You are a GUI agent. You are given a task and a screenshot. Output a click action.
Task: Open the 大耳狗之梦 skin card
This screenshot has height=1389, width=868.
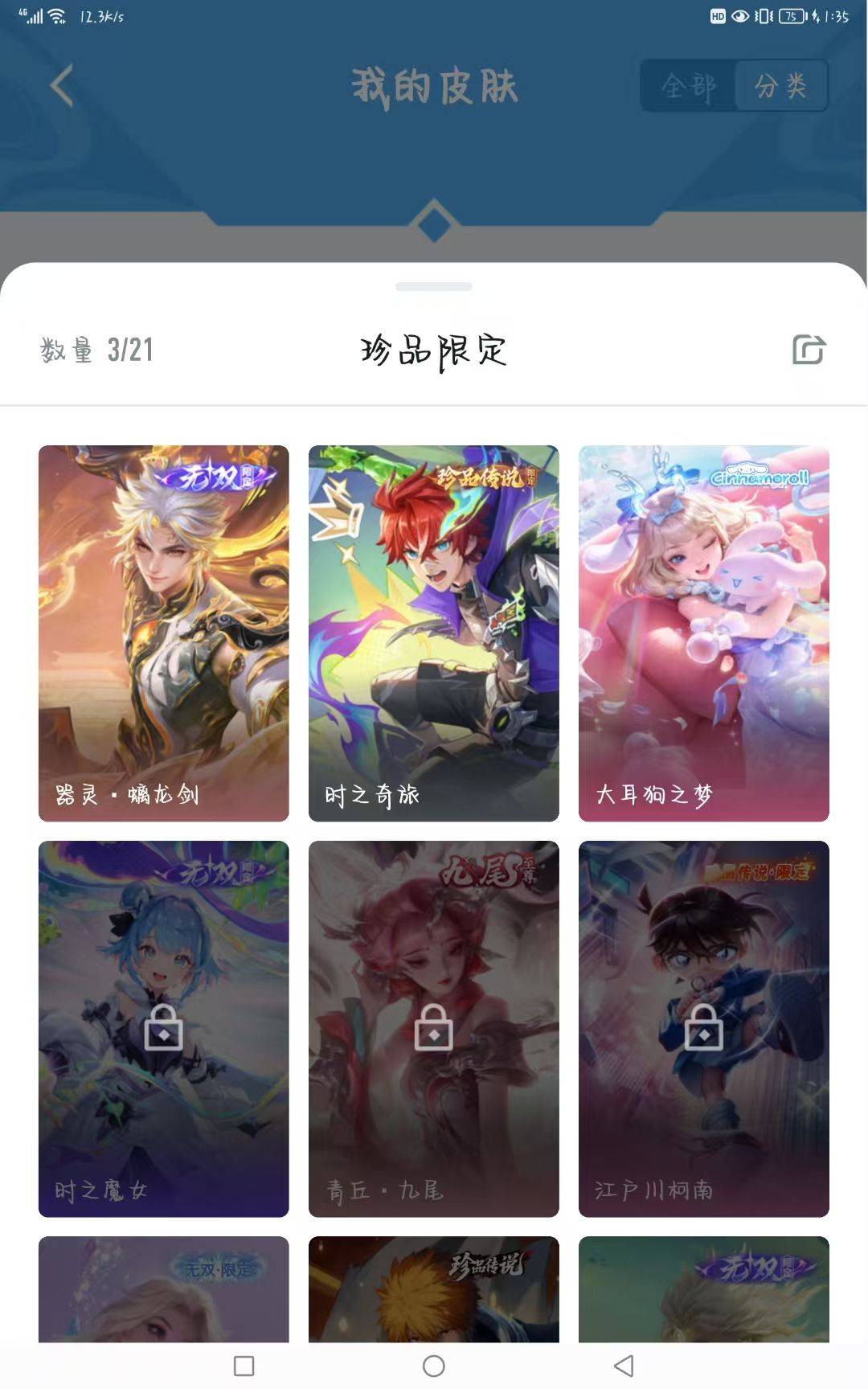(704, 633)
